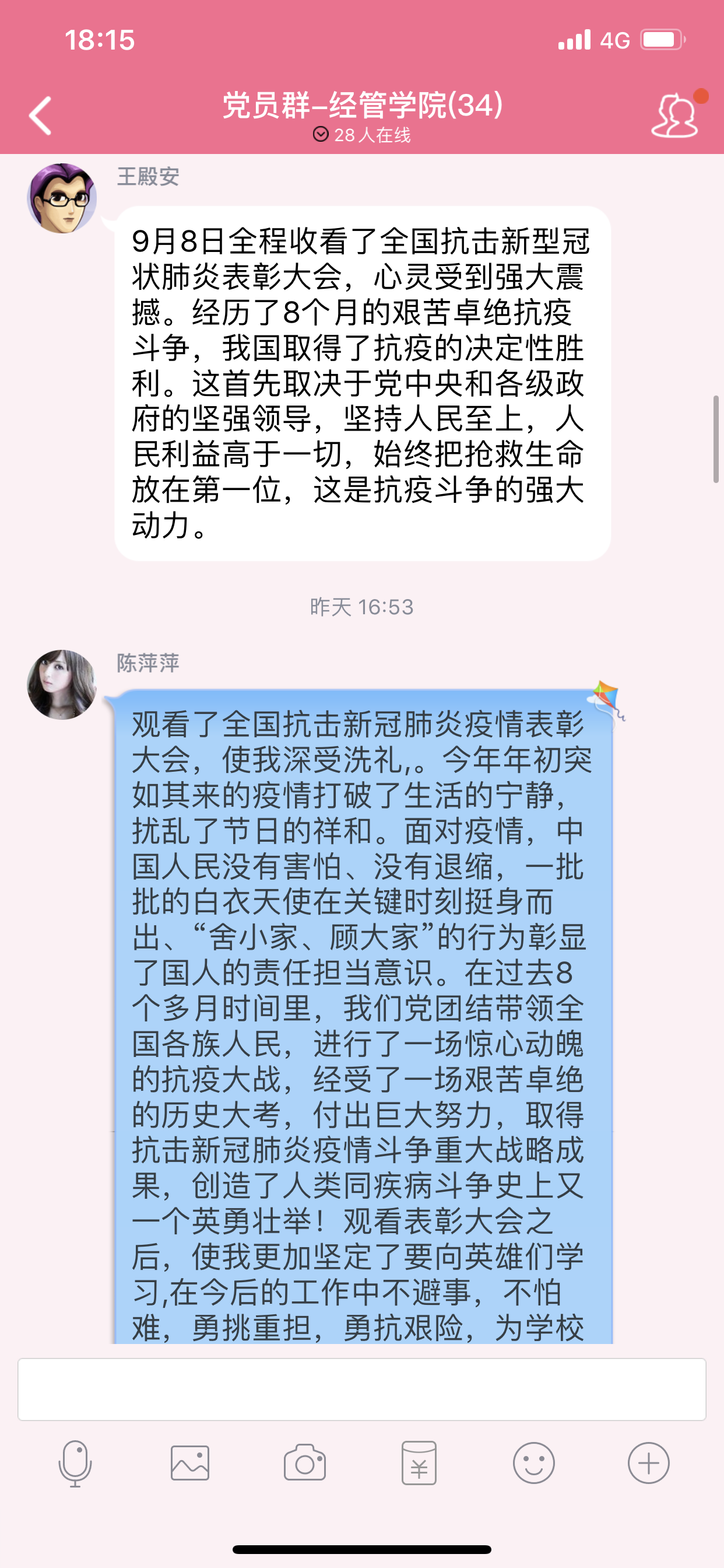Start a voice message with microphone
Image resolution: width=724 pixels, height=1568 pixels.
point(75,1464)
